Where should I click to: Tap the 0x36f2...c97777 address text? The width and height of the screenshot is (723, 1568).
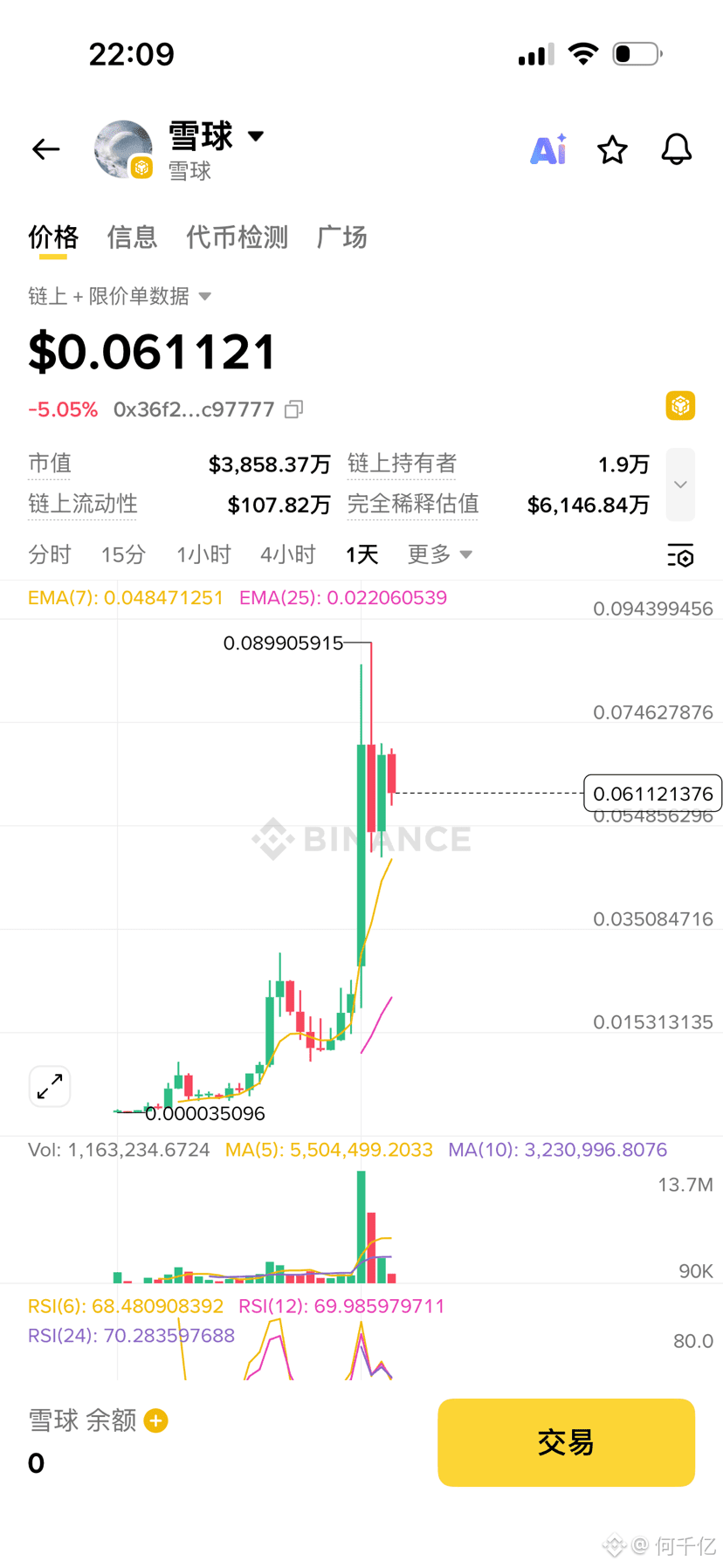(x=194, y=409)
